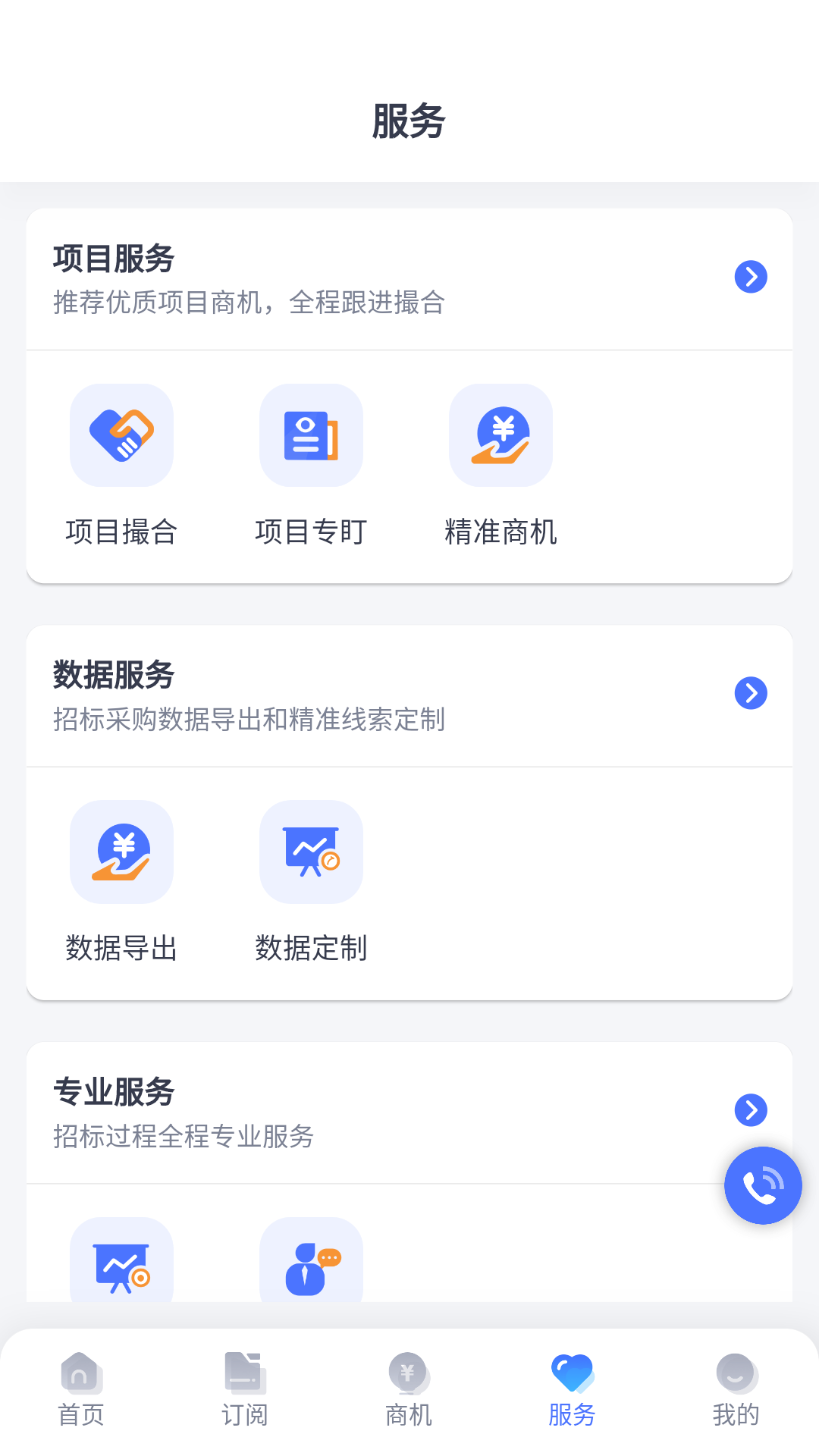Viewport: 819px width, 1456px height.
Task: Tap the 数据导出 icon
Action: (x=121, y=852)
